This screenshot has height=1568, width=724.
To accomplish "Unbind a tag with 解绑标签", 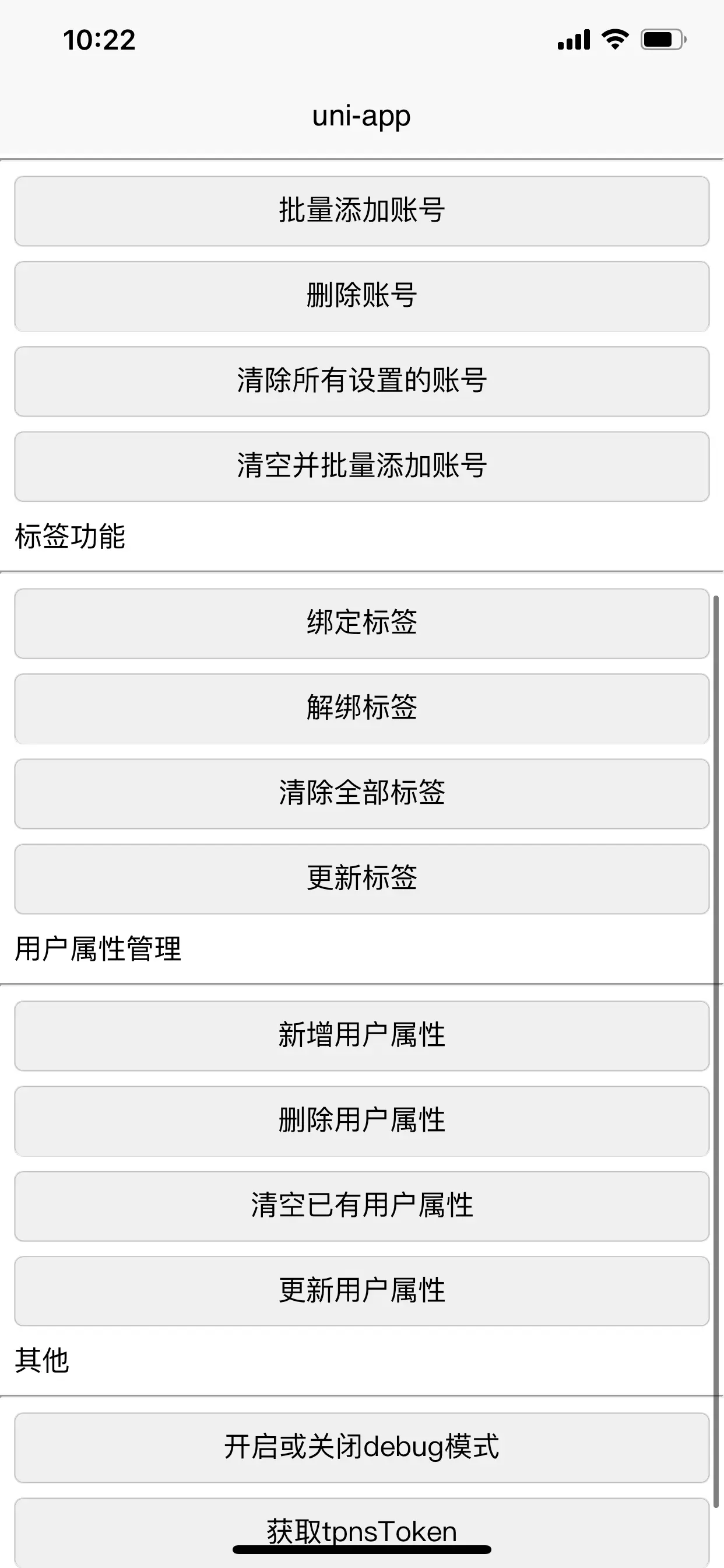I will pos(362,709).
